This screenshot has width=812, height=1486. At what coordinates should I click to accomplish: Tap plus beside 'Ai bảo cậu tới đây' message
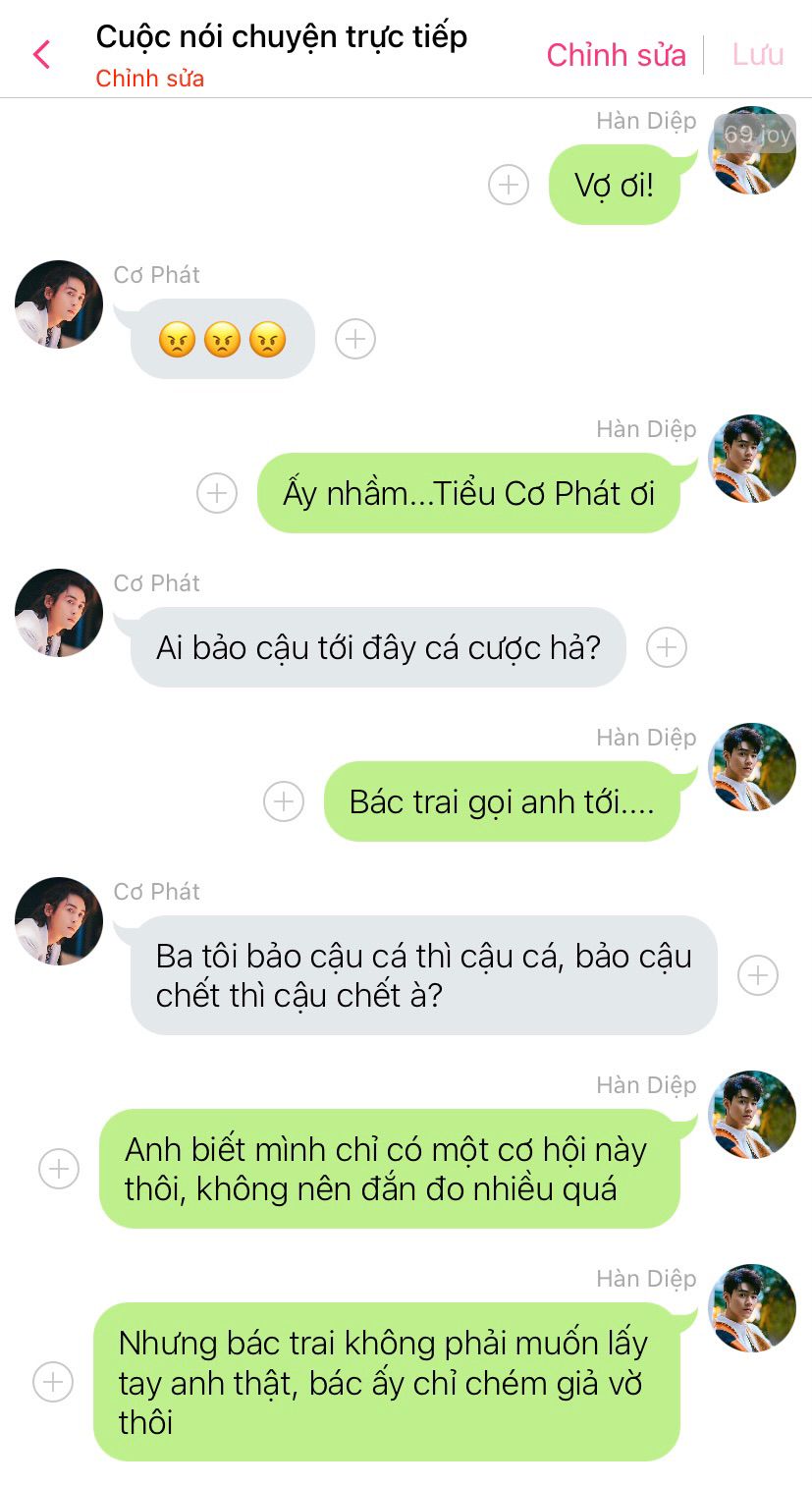tap(667, 647)
